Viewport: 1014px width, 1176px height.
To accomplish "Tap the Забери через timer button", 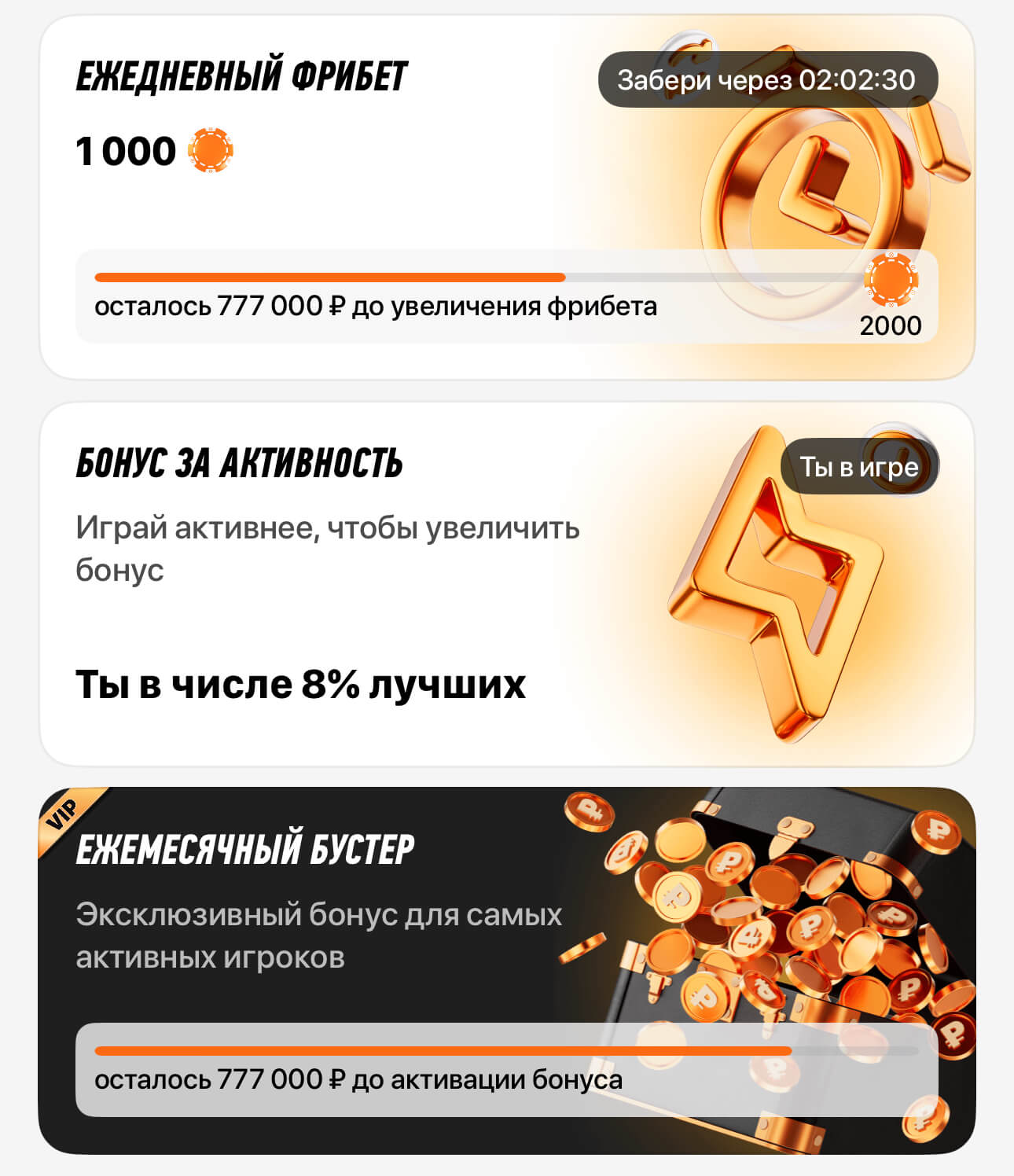I will tap(767, 80).
